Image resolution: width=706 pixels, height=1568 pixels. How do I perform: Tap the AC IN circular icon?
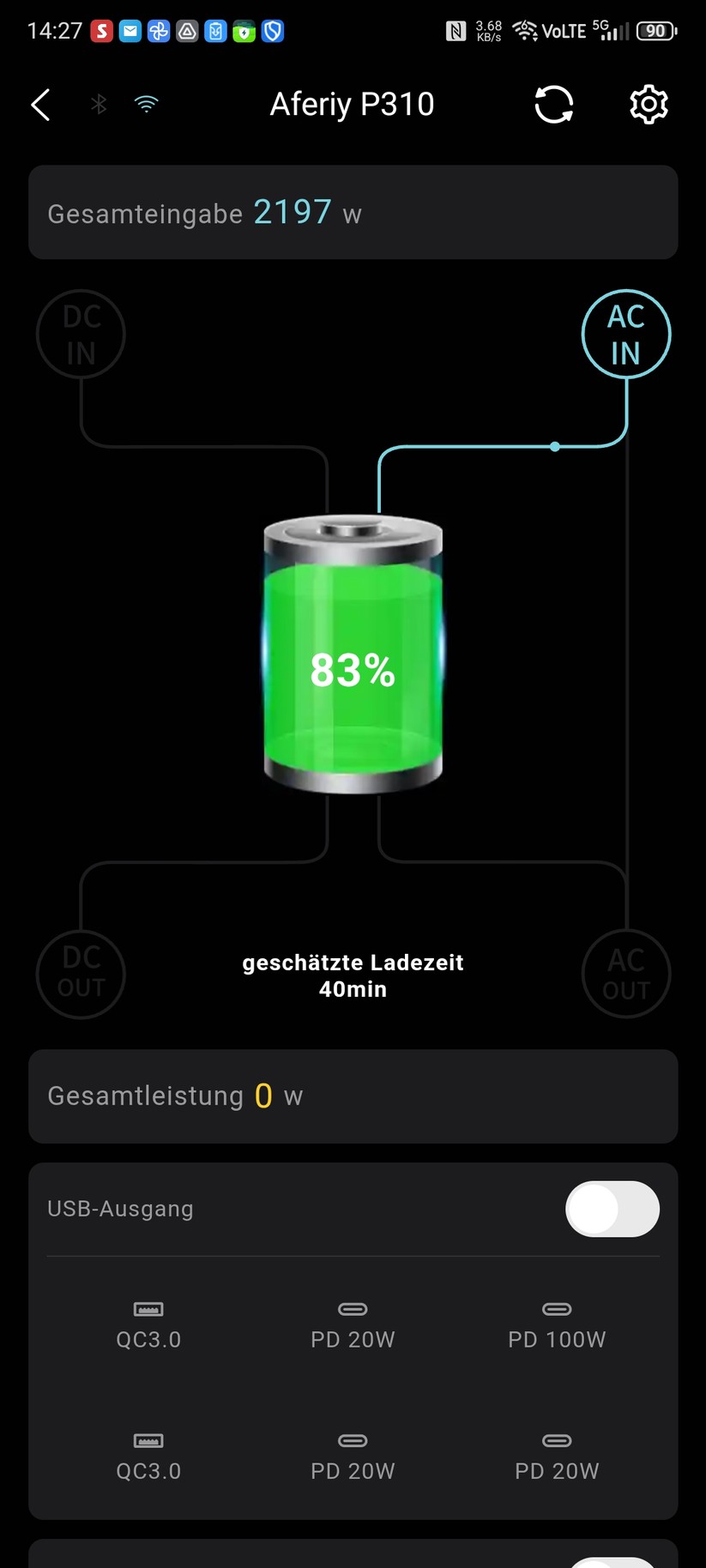pos(626,335)
